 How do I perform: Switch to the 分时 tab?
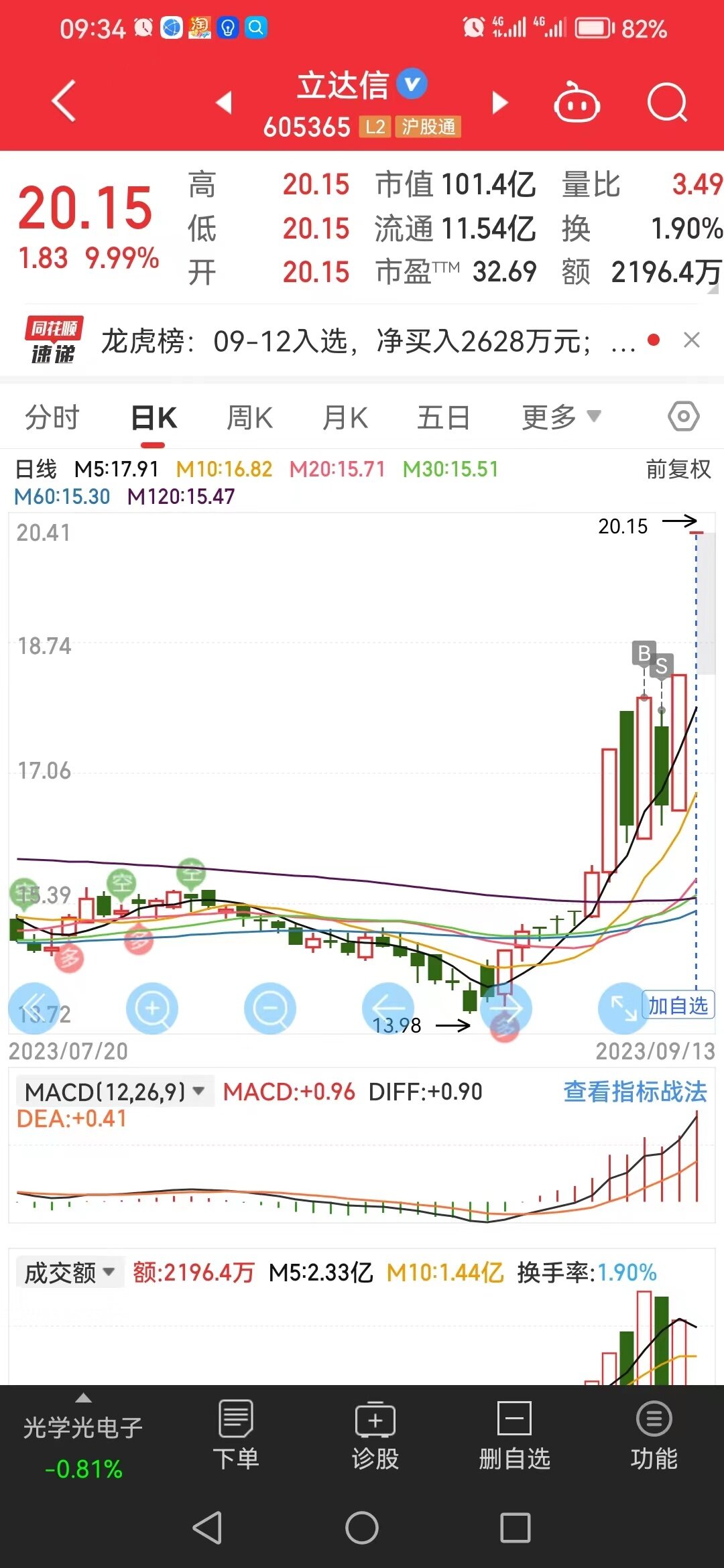pyautogui.click(x=52, y=417)
